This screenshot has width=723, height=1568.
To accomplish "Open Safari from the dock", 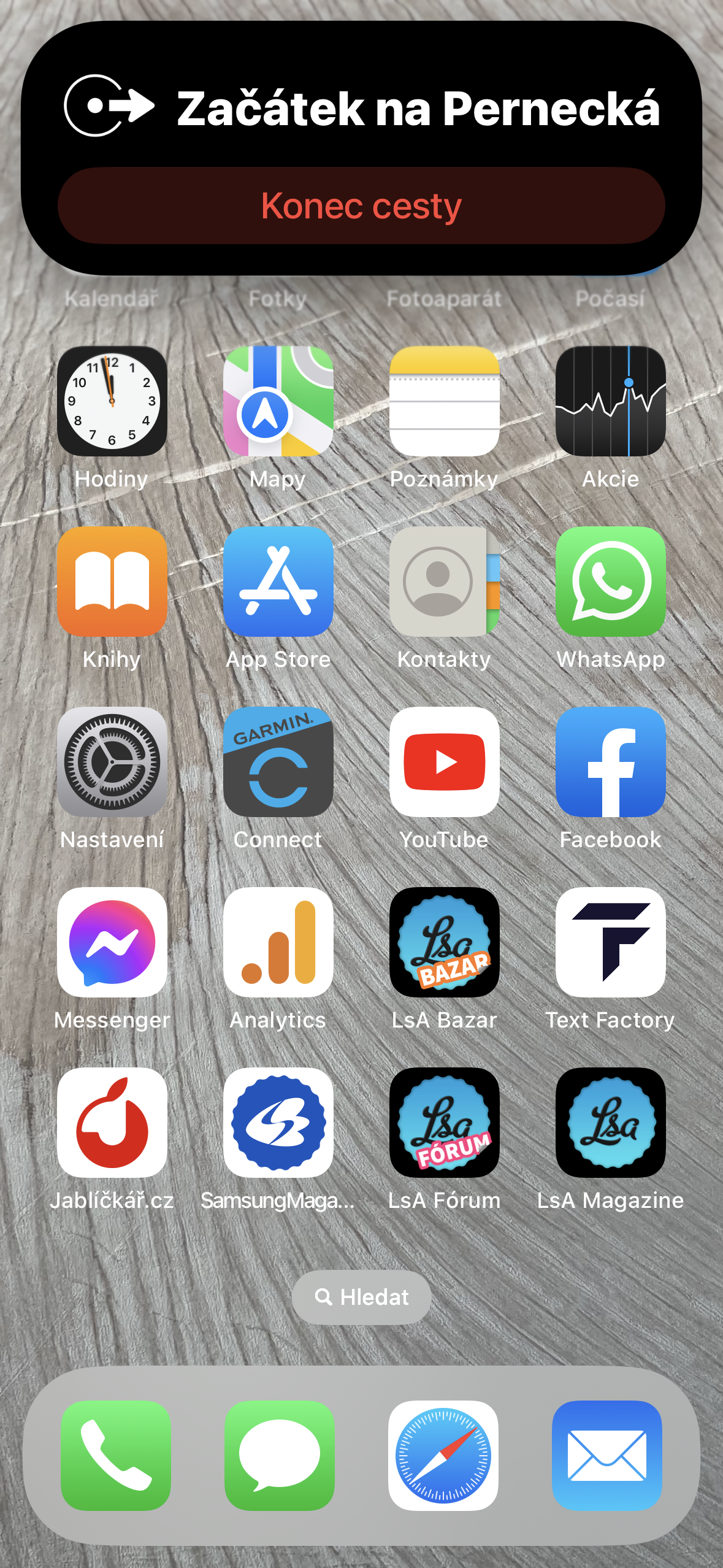I will [443, 1455].
